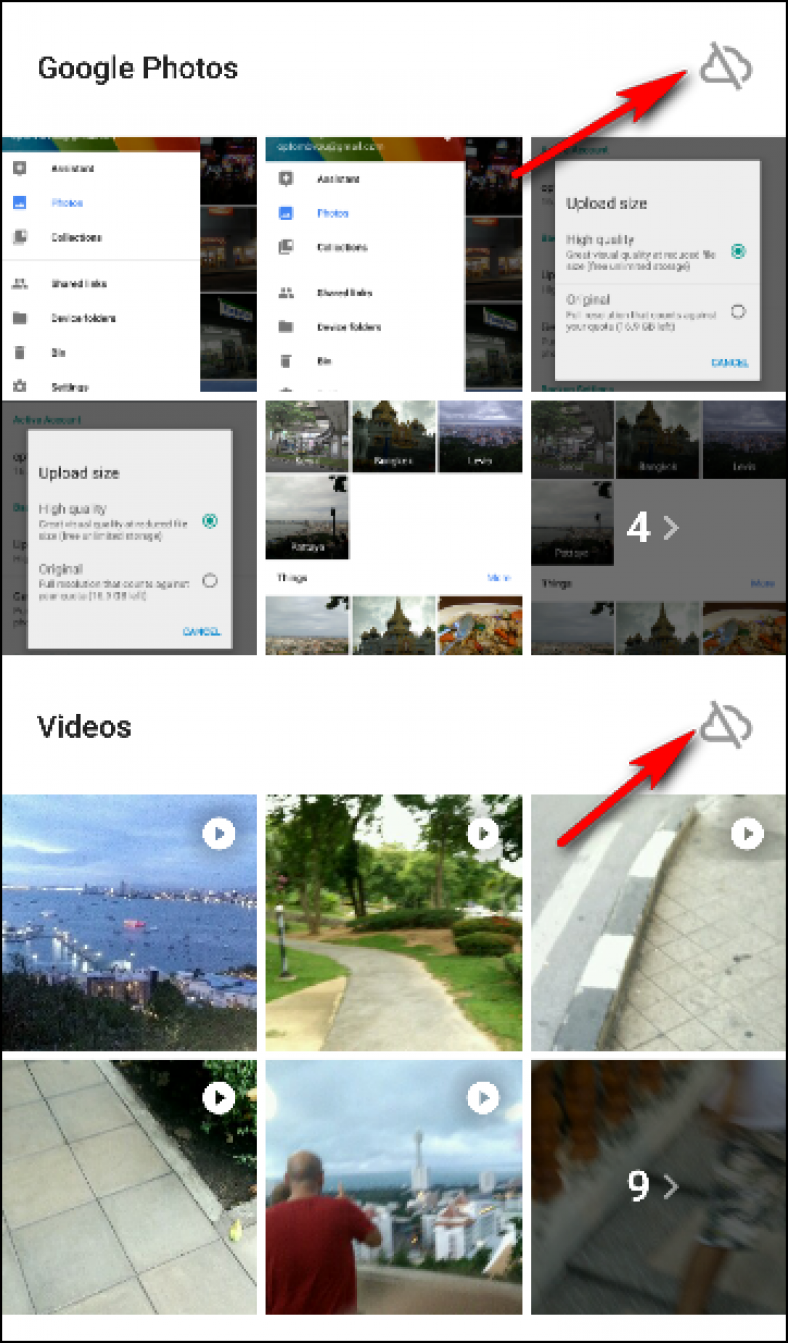Viewport: 788px width, 1343px height.
Task: Play the striped curb video
Action: coord(658,922)
